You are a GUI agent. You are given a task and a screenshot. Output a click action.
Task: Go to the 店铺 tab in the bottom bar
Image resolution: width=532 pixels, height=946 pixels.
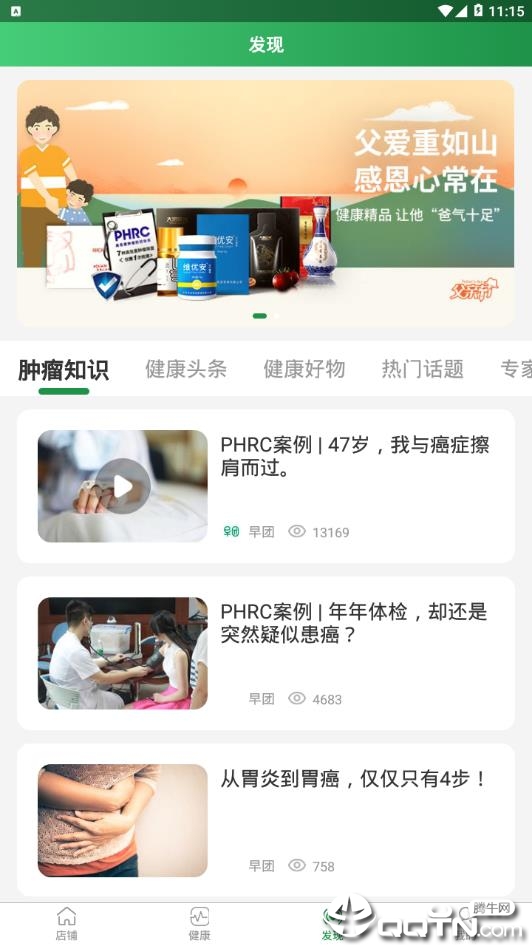pyautogui.click(x=66, y=923)
